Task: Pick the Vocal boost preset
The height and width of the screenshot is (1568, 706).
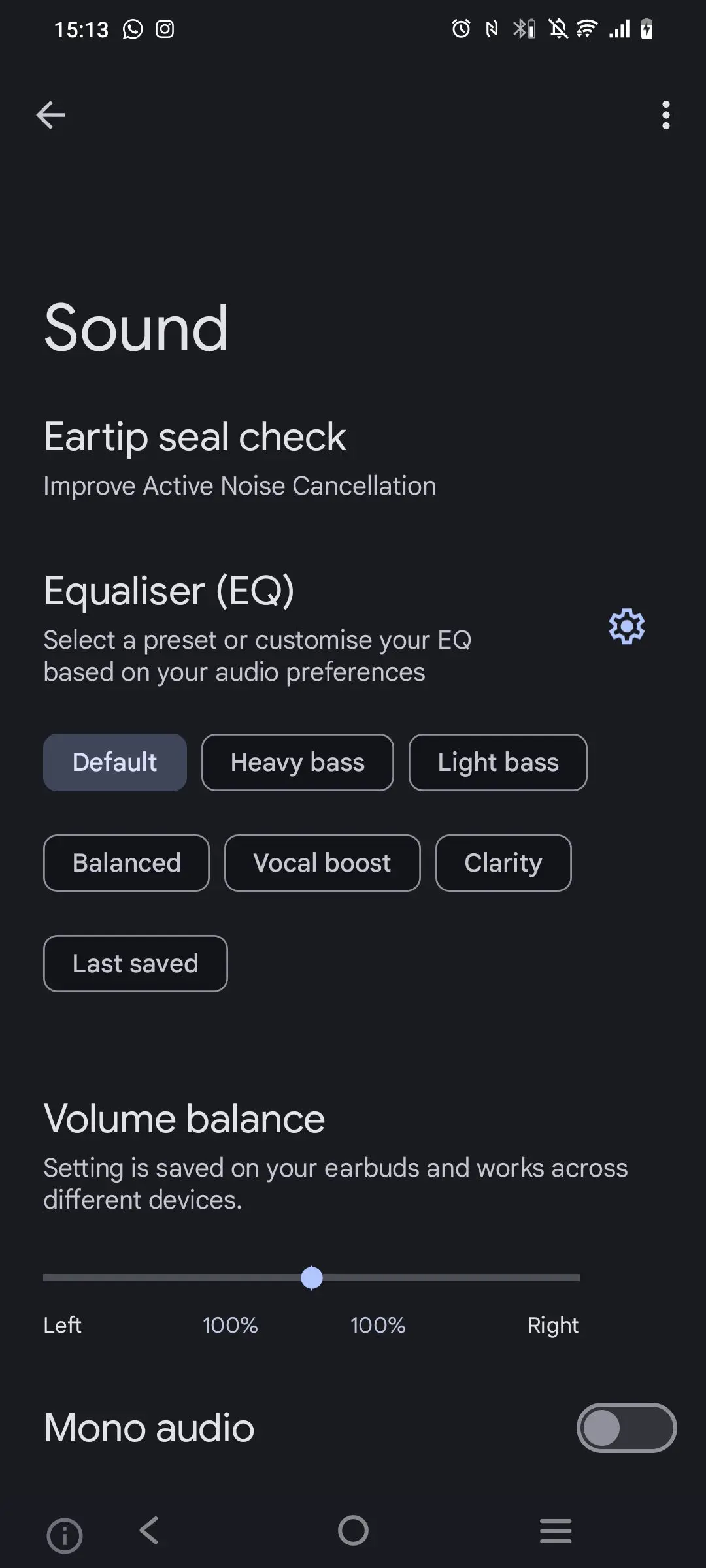Action: 322,863
